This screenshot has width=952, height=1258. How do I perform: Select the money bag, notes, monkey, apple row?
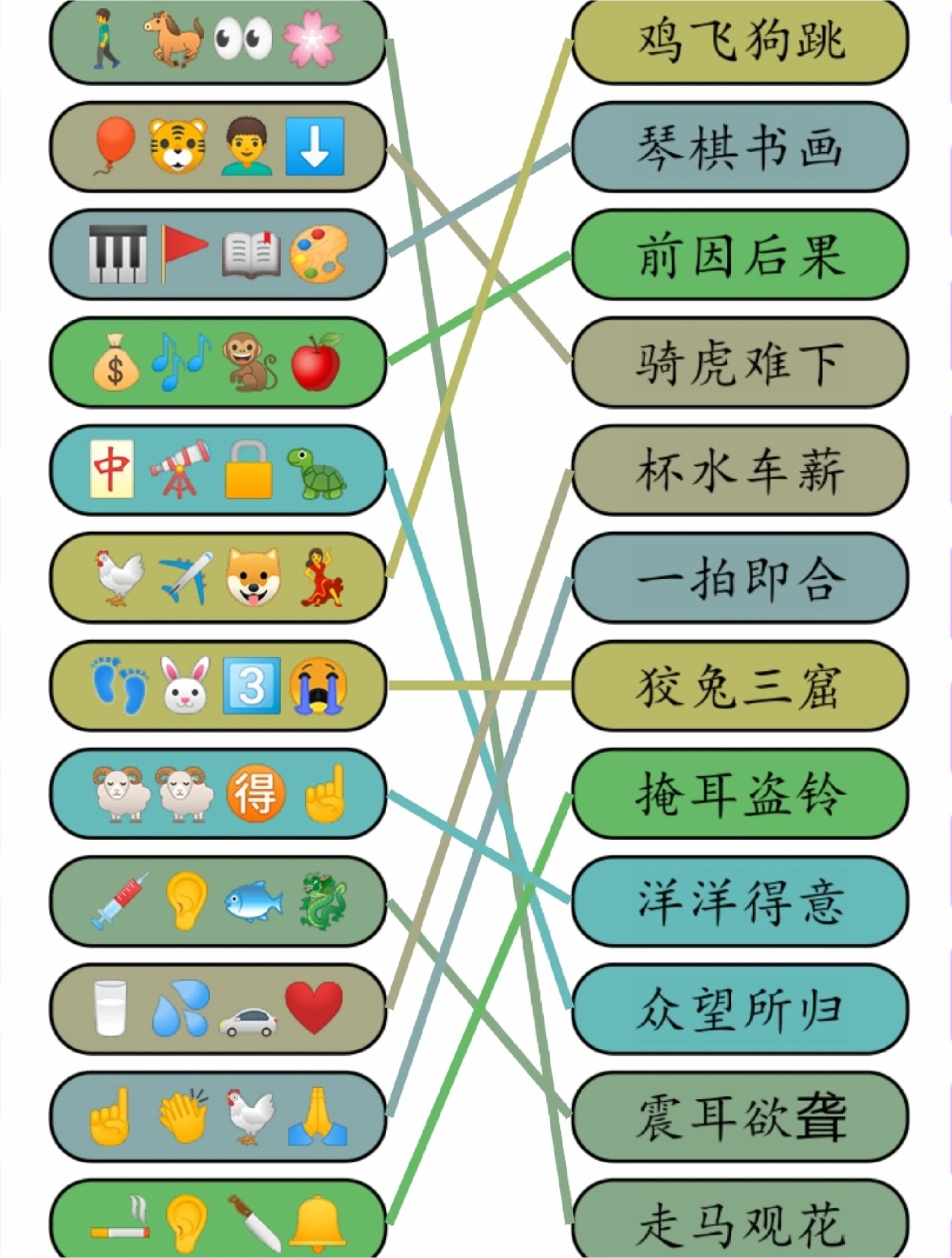point(219,363)
